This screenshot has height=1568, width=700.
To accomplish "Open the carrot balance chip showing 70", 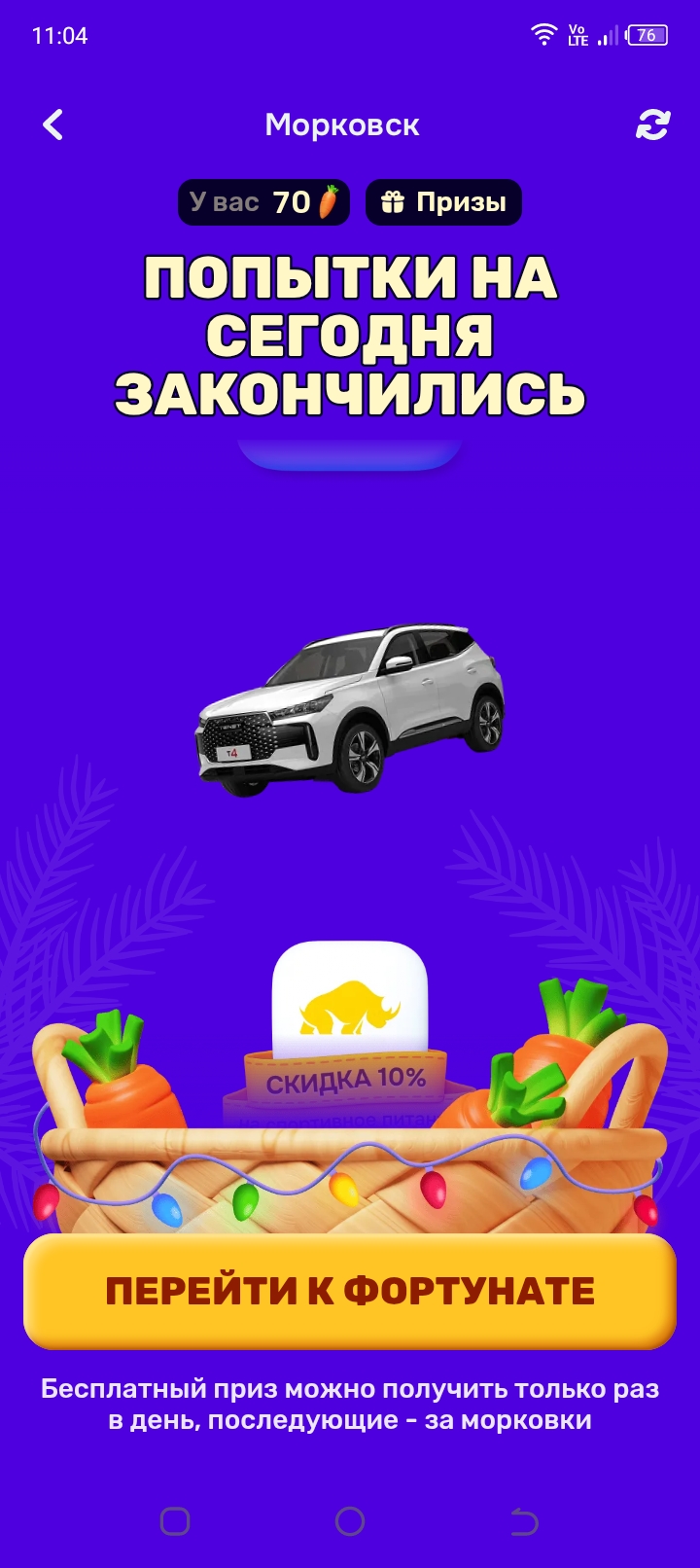I will click(263, 202).
